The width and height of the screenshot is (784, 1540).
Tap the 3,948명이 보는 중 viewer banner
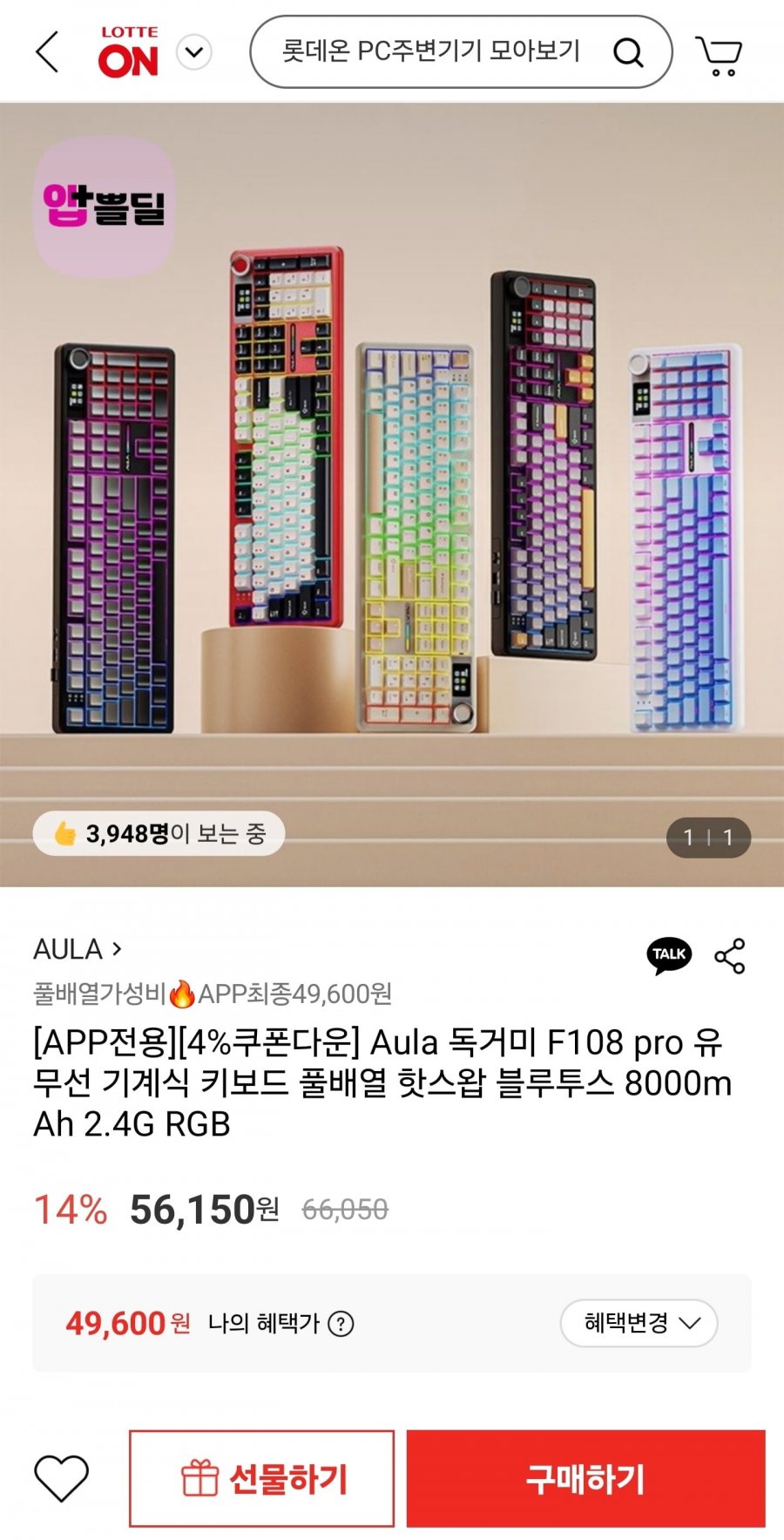pyautogui.click(x=161, y=833)
